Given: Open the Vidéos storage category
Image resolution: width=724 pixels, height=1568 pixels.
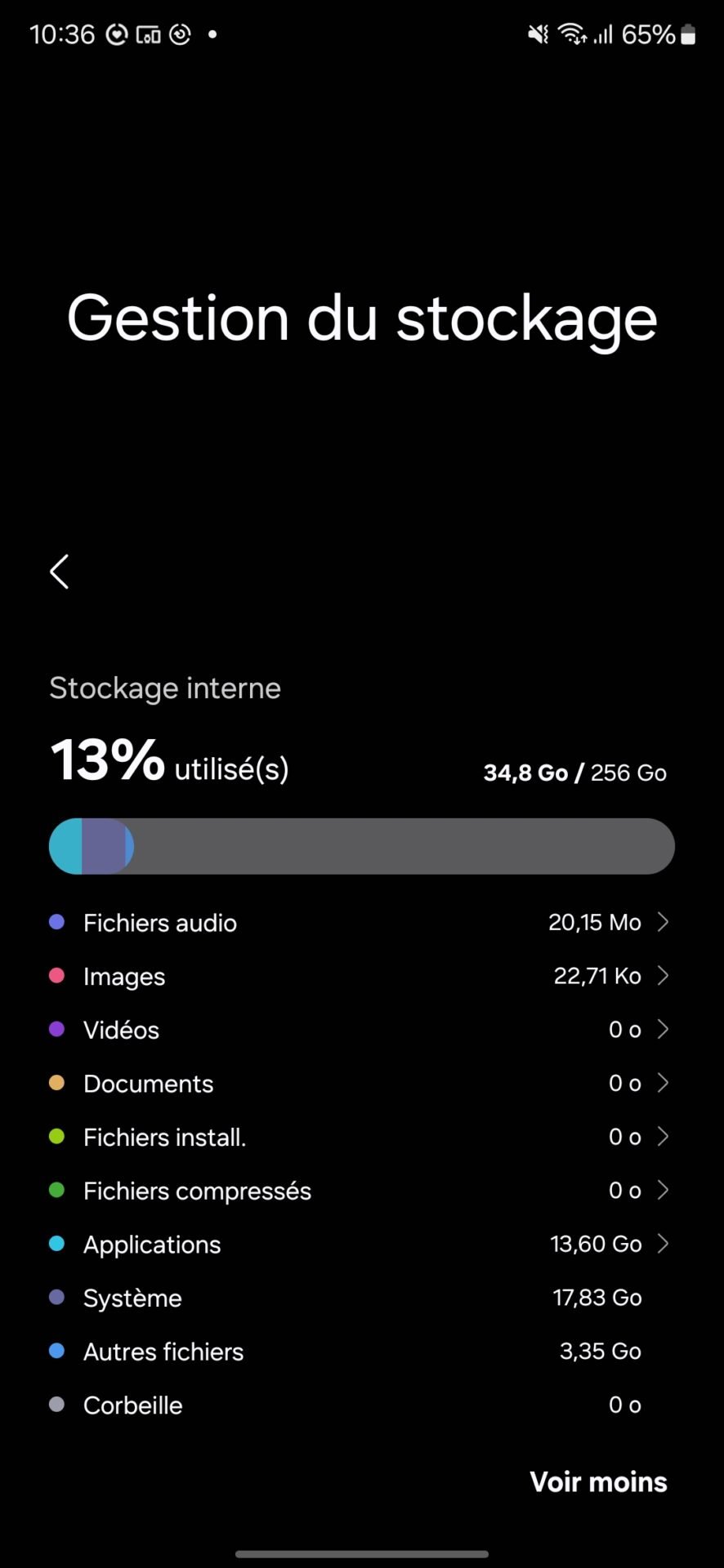Looking at the screenshot, I should [x=362, y=1030].
